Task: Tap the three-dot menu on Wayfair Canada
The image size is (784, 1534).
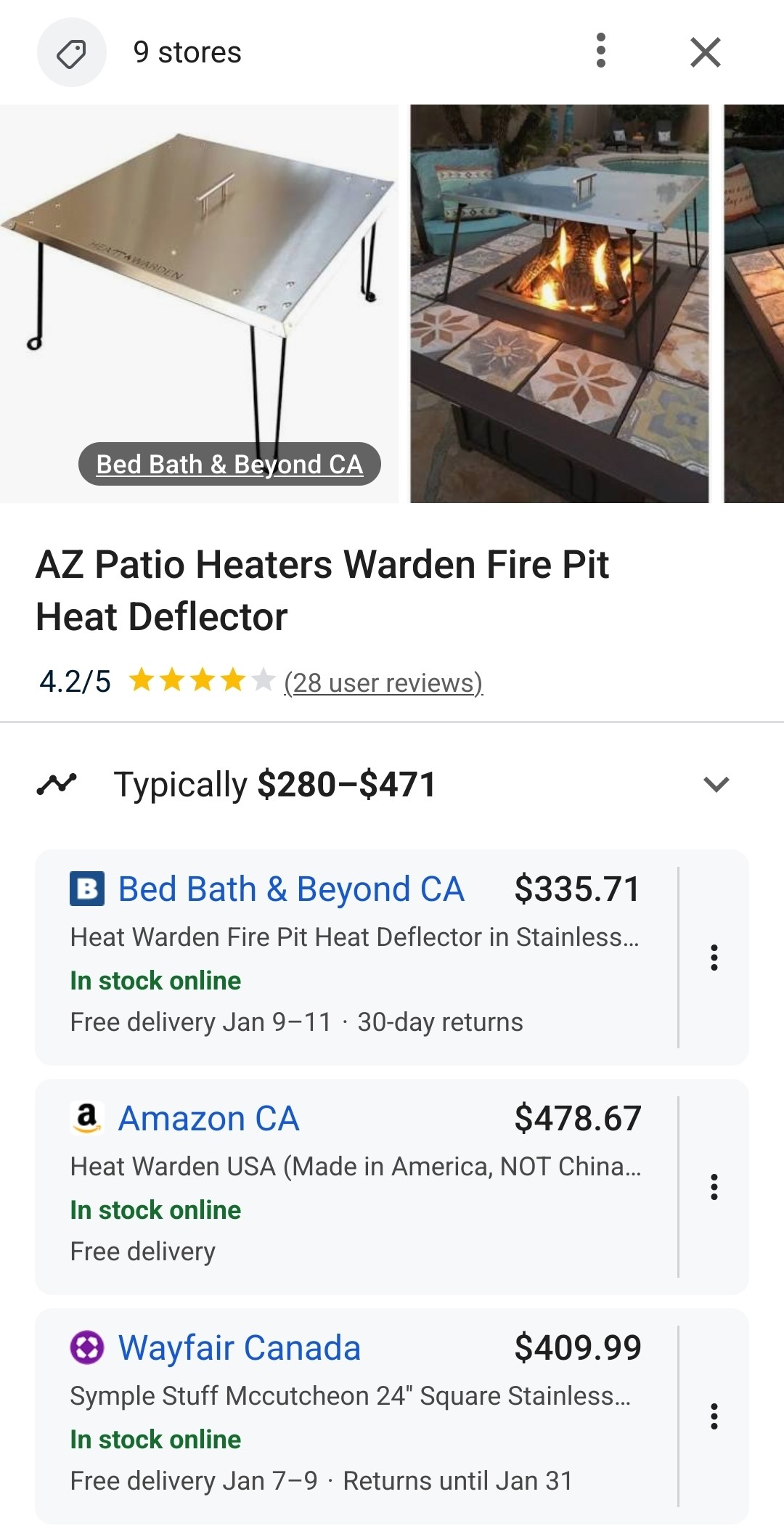Action: [x=714, y=1416]
